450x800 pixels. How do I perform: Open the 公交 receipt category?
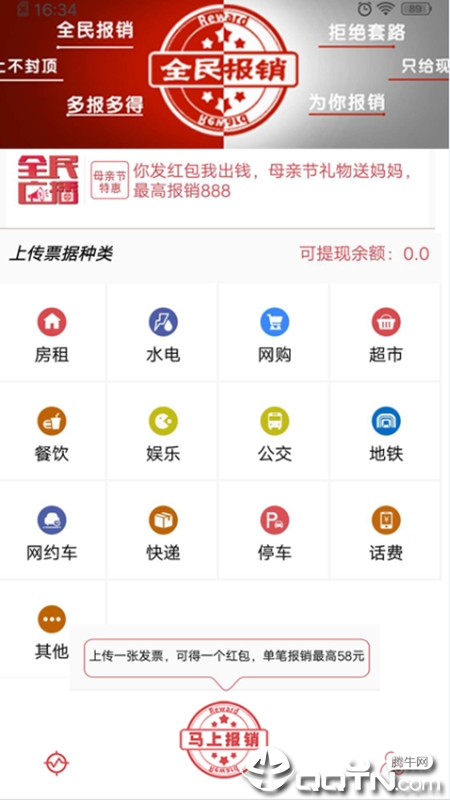[x=274, y=432]
